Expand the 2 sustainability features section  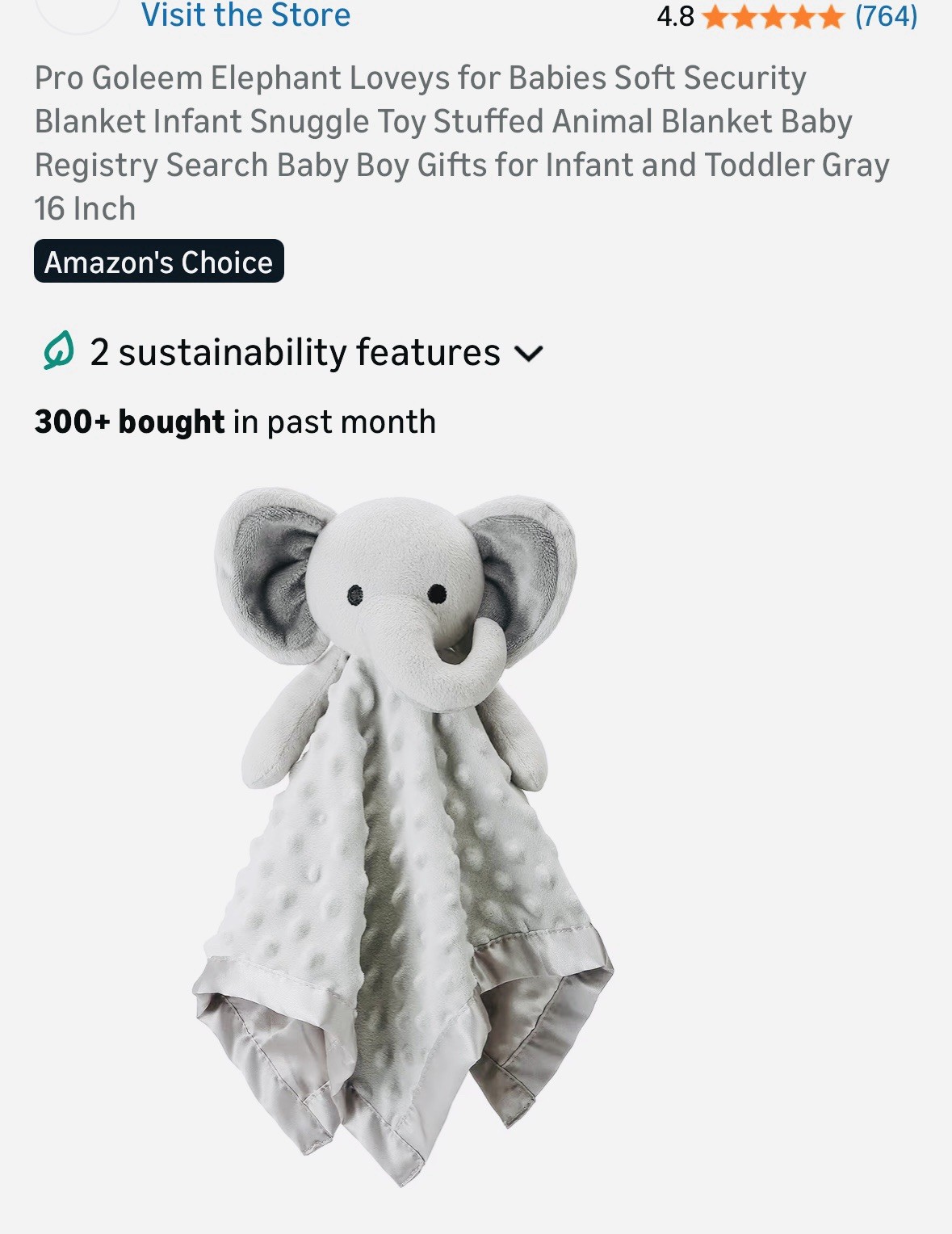pos(295,353)
